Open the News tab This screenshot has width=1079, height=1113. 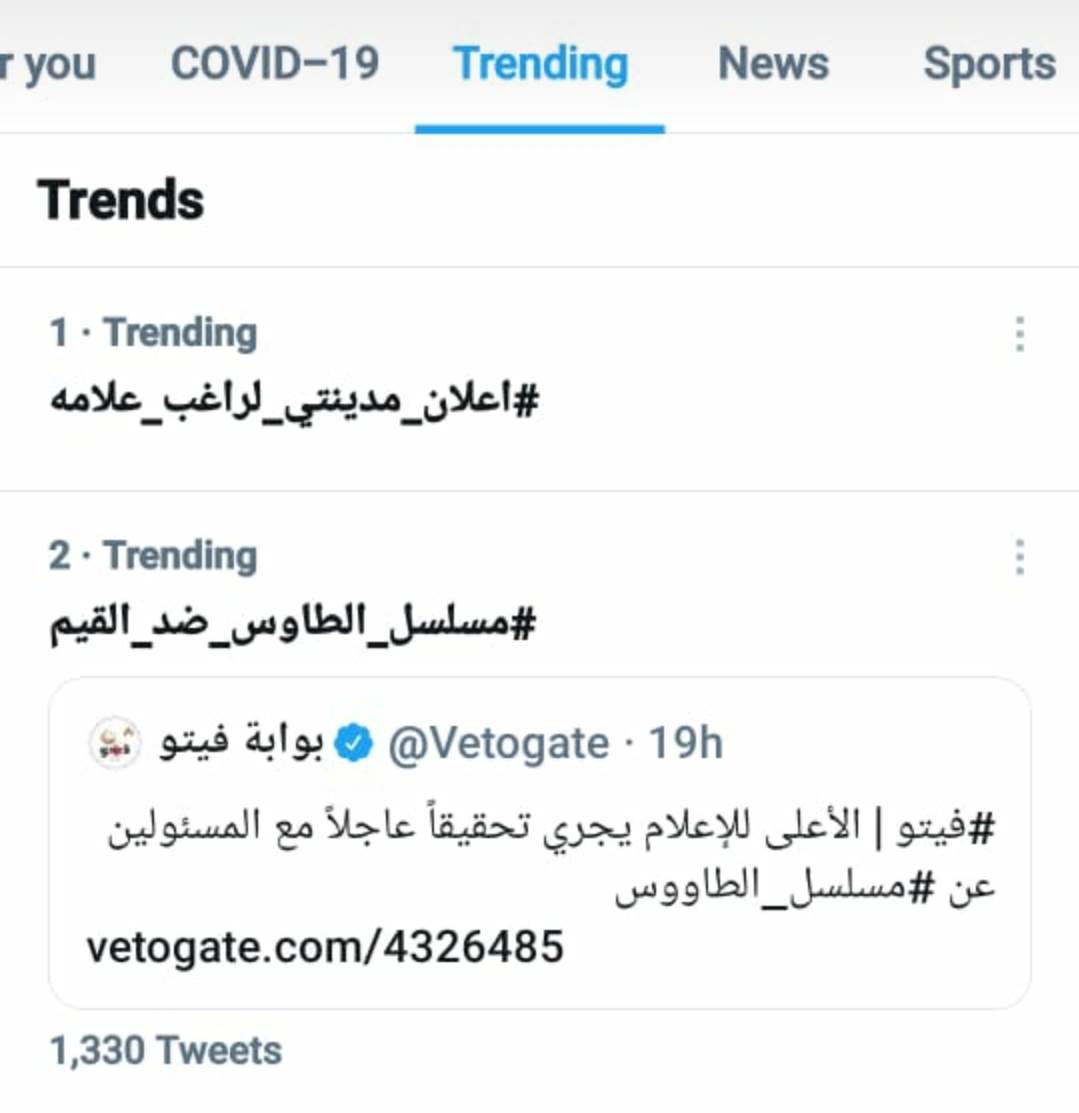(x=773, y=65)
